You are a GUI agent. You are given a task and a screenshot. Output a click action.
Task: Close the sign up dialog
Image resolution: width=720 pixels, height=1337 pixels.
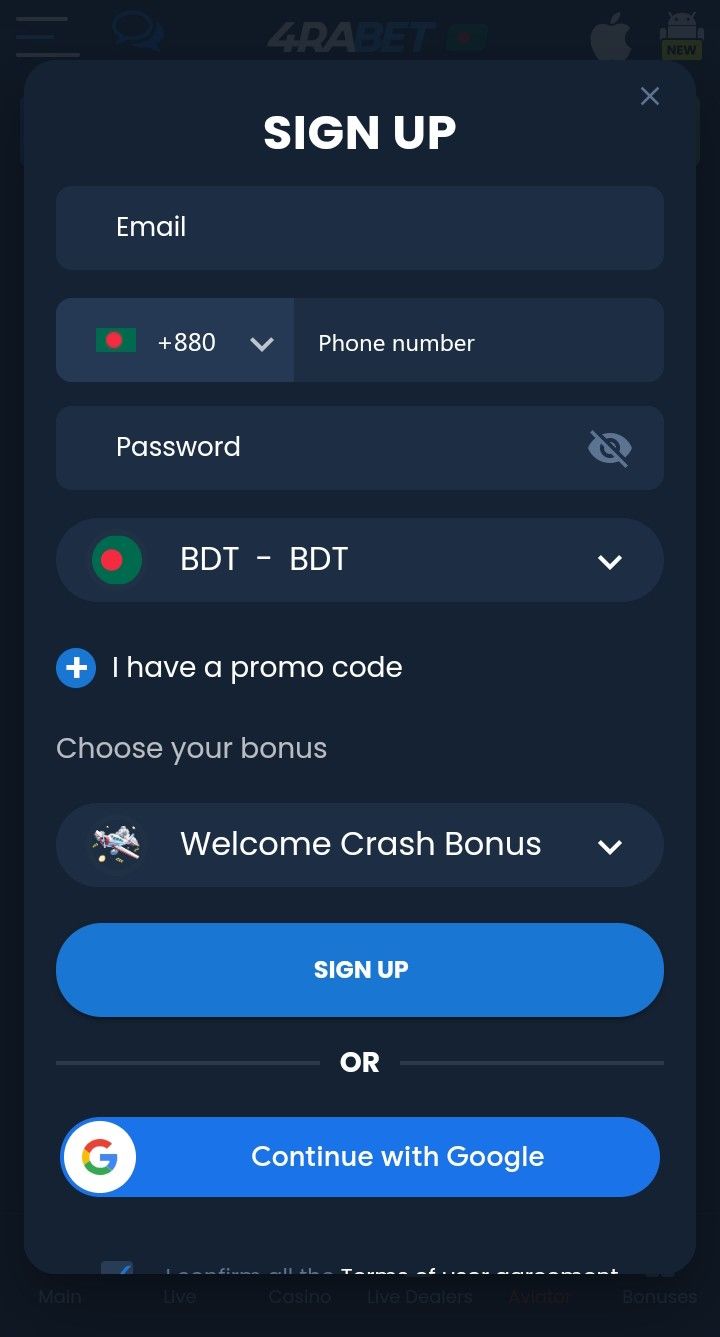pos(650,96)
